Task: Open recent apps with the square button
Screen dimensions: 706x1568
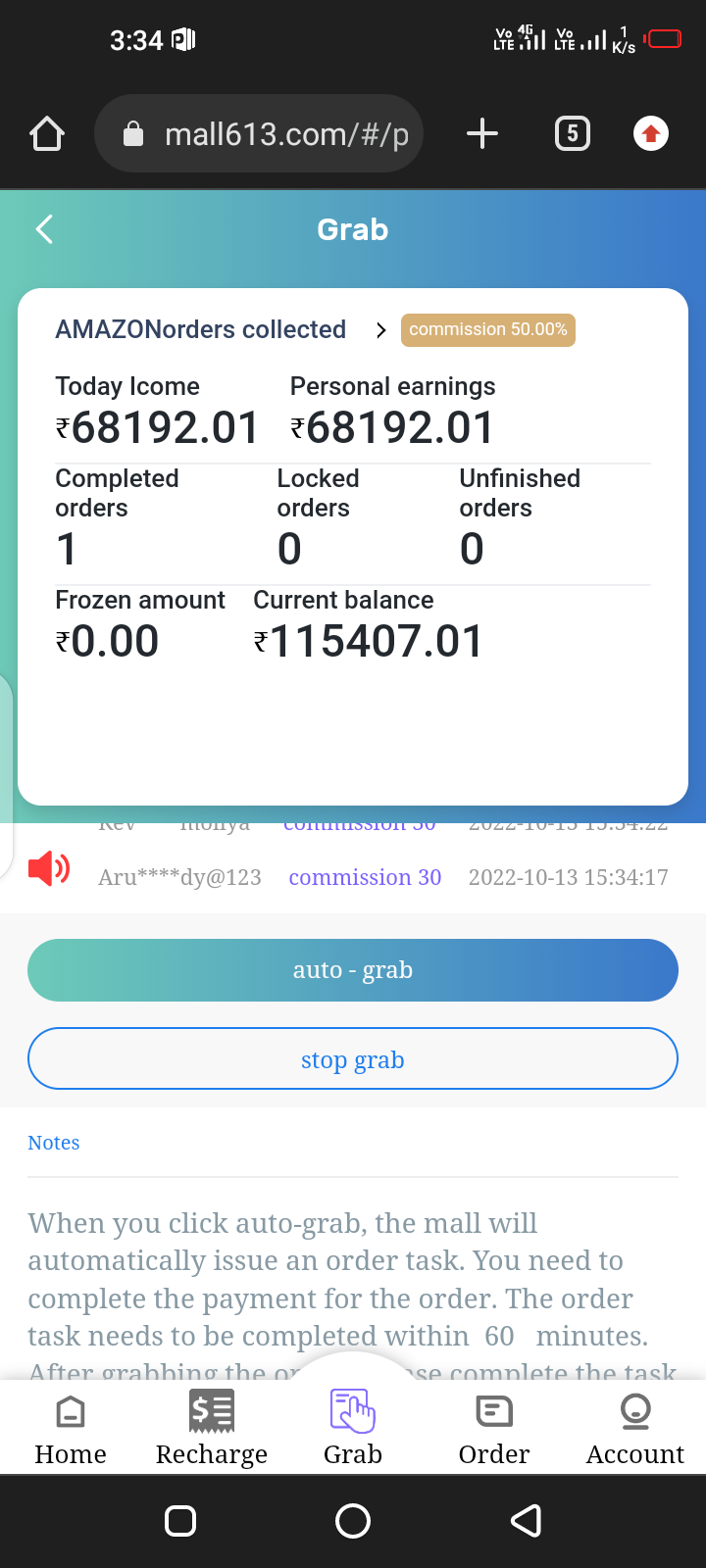Action: coord(180,1521)
